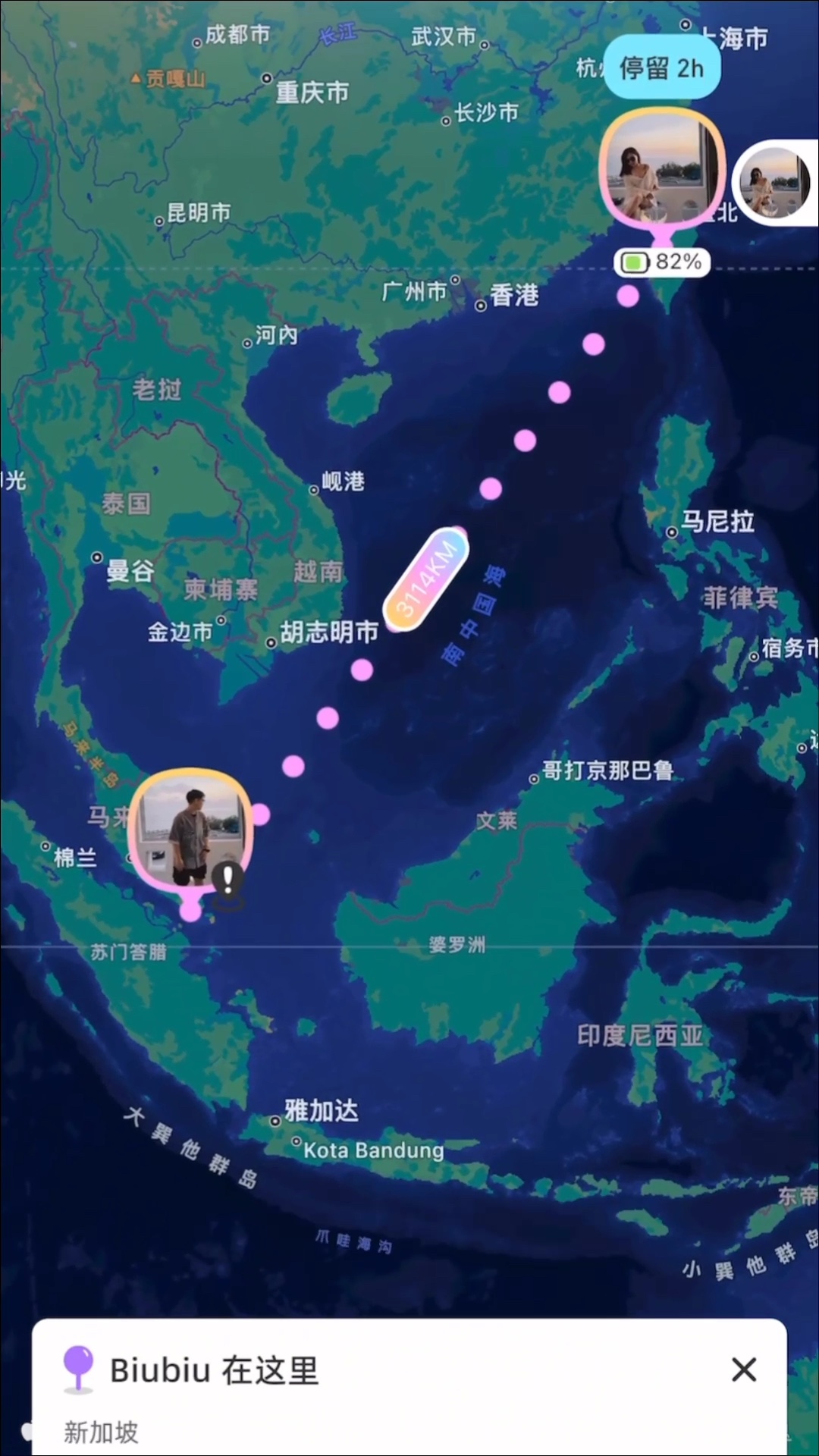Tap the 停留 2h stay bubble

click(x=661, y=68)
